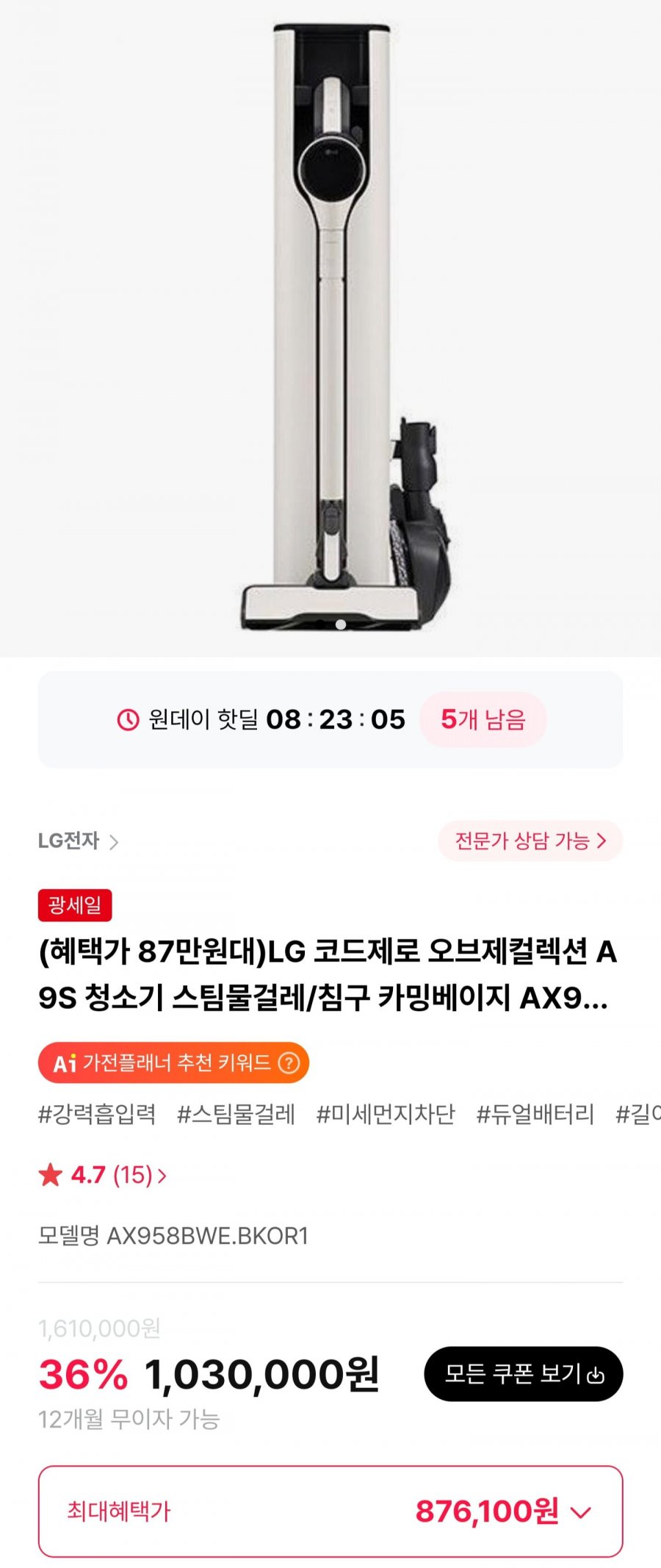This screenshot has width=661, height=1568.
Task: View all coupons with 모든 쿠폰 보기
Action: [x=523, y=1373]
